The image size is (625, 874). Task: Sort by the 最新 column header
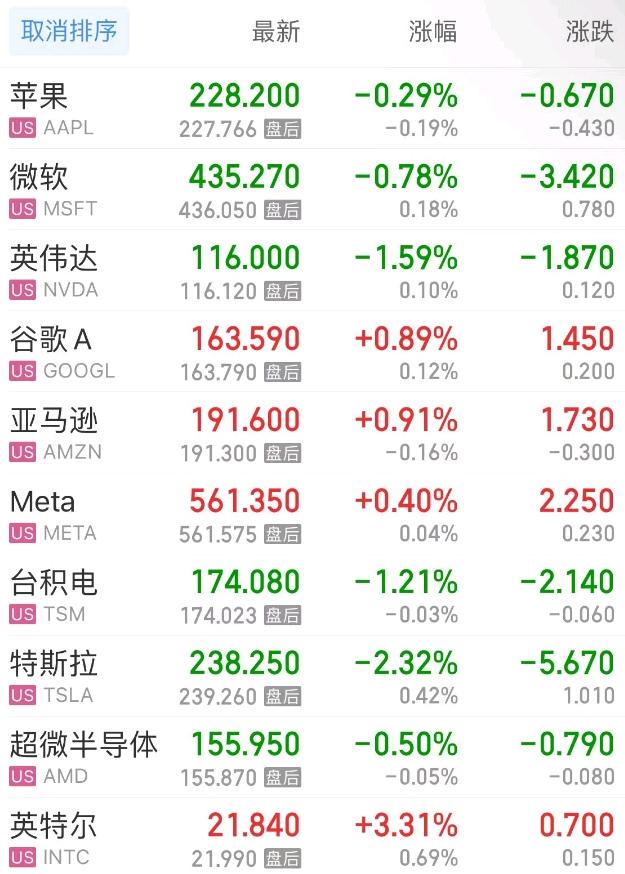click(x=276, y=31)
